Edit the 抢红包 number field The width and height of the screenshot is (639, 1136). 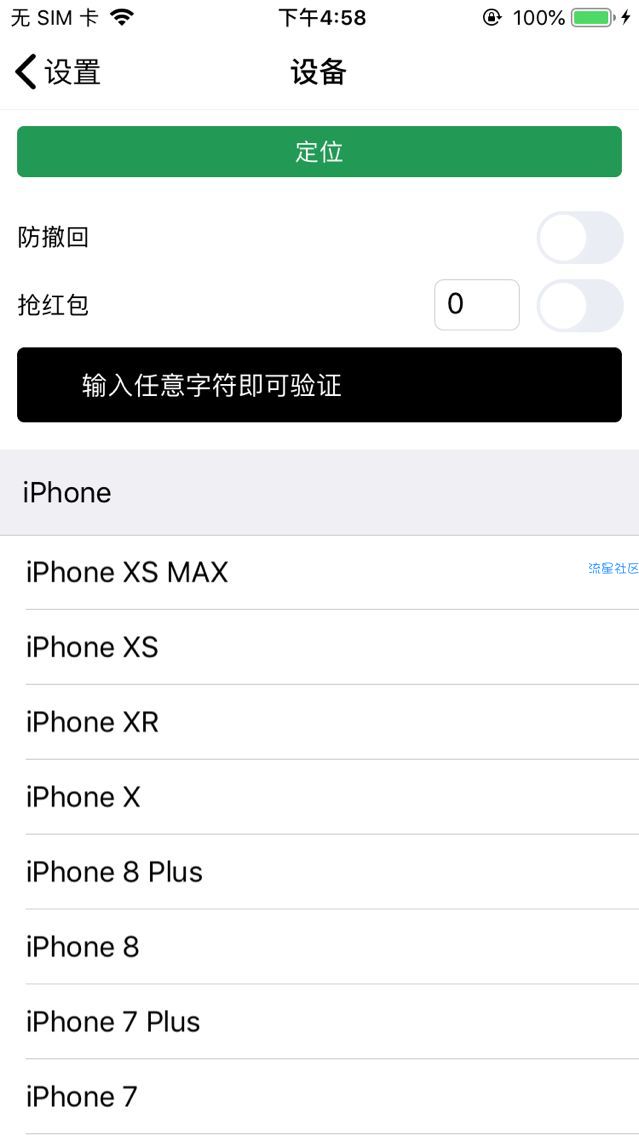477,305
